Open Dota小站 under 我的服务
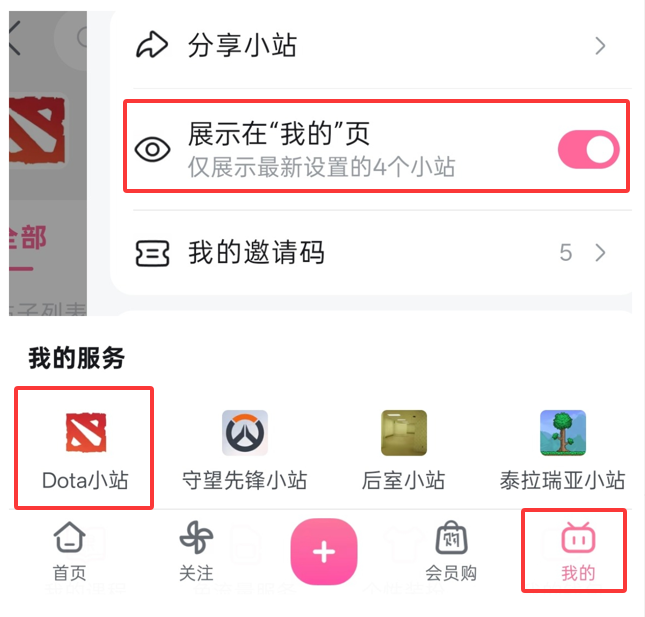The width and height of the screenshot is (645, 617). point(85,450)
